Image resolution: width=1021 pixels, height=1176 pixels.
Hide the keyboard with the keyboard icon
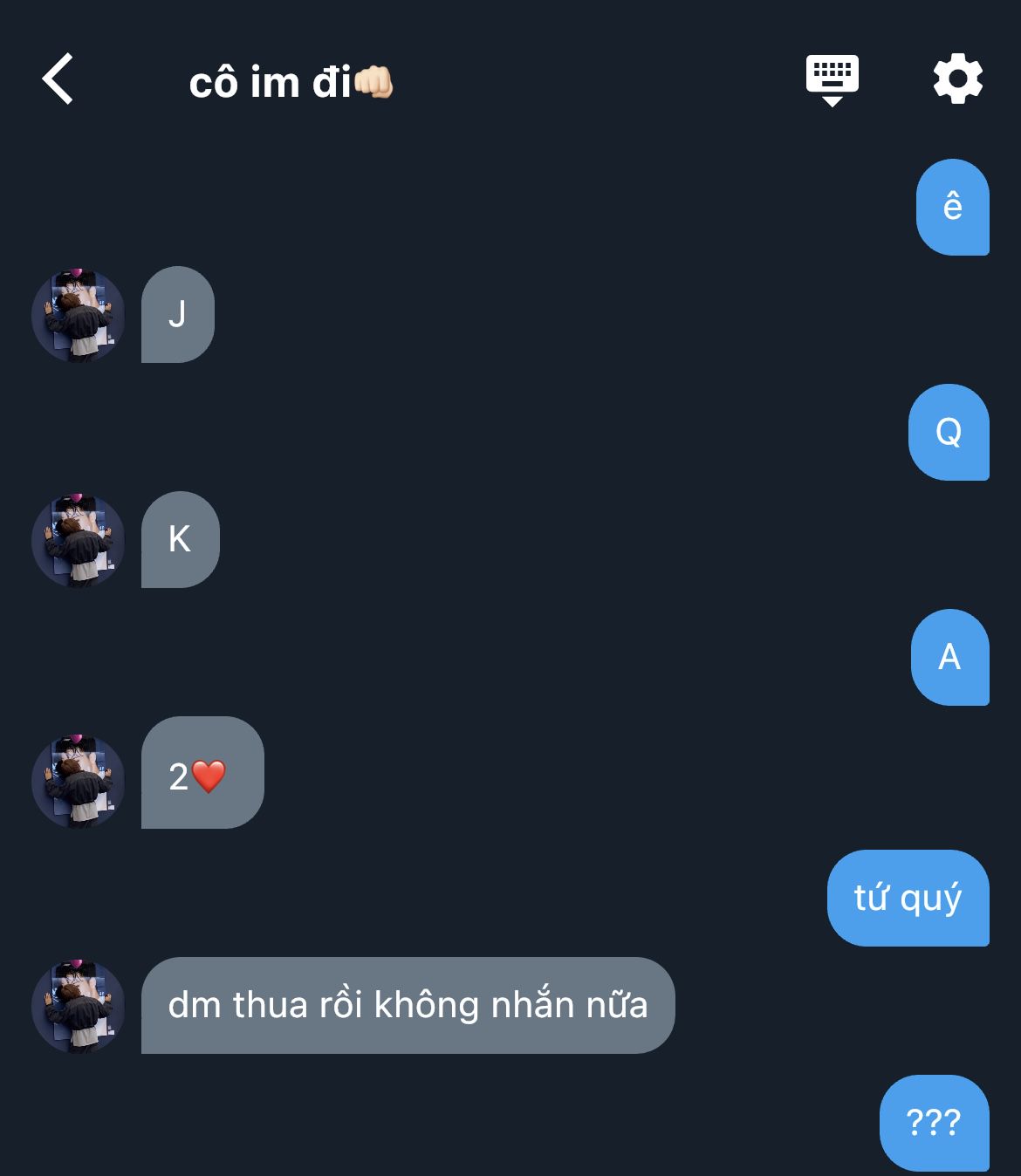832,79
